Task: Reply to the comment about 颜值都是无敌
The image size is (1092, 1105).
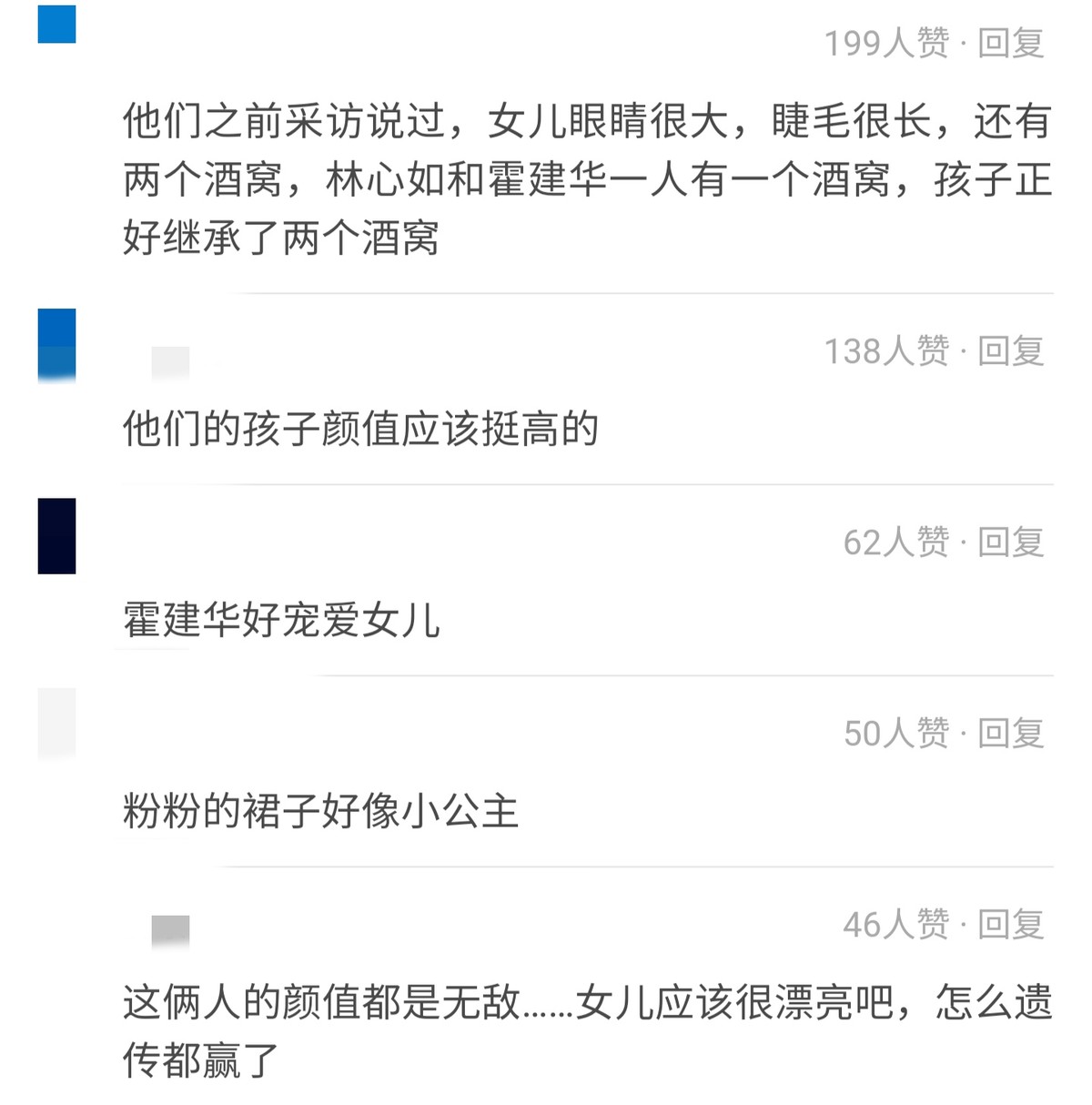Action: pyautogui.click(x=1011, y=925)
